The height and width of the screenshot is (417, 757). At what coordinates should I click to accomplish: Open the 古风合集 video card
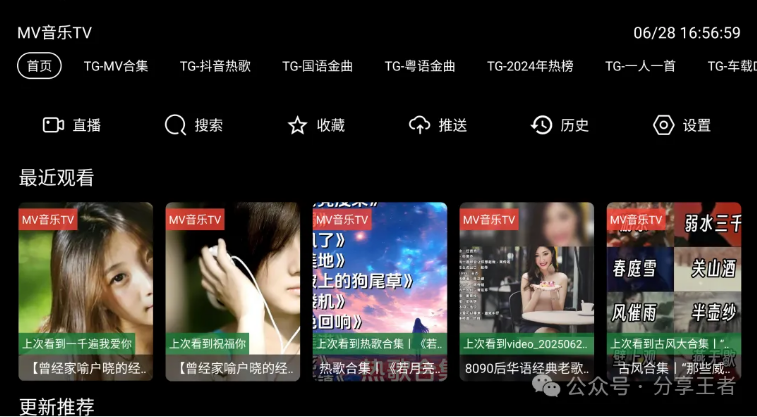tap(674, 290)
